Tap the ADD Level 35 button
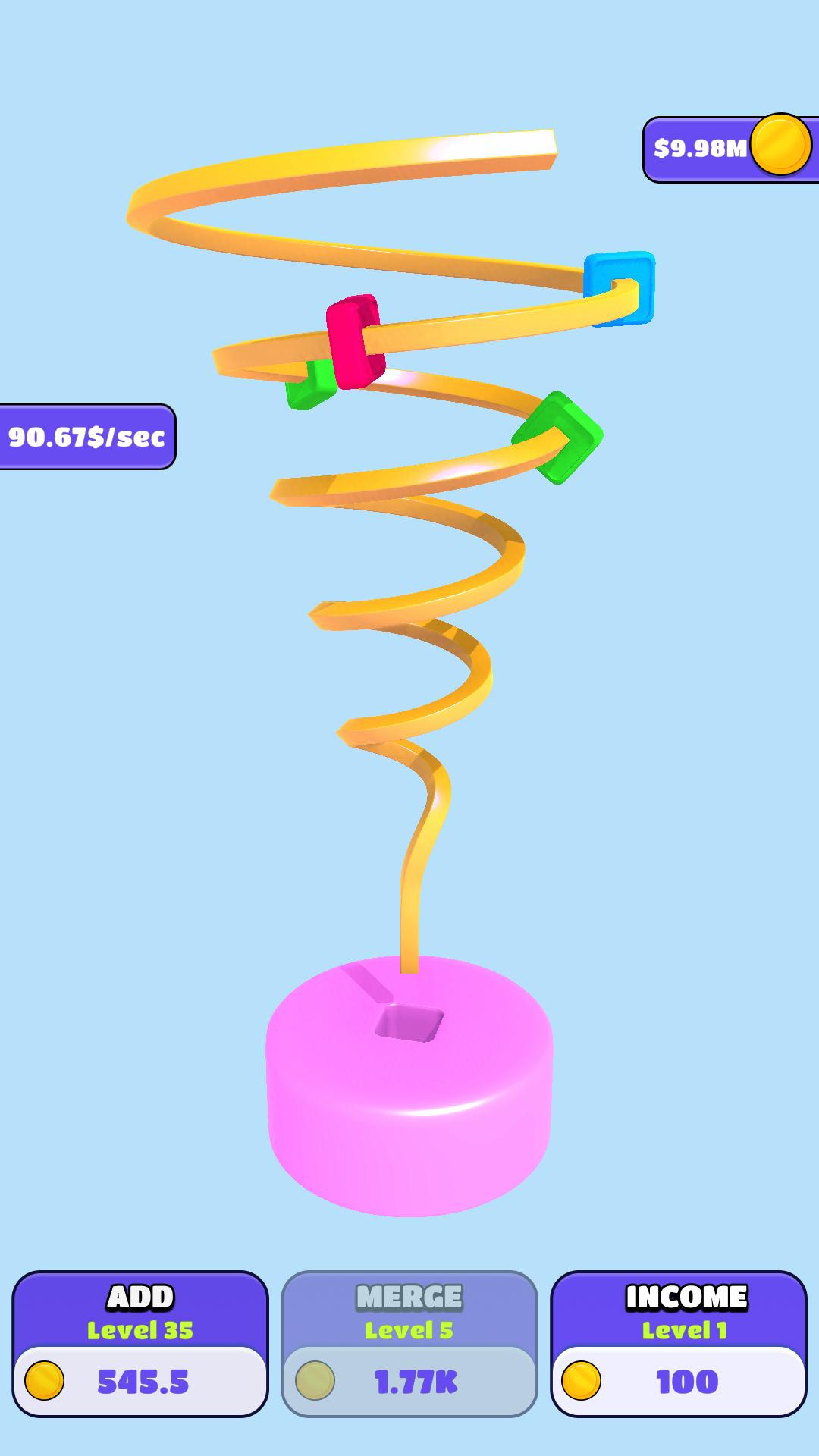The width and height of the screenshot is (819, 1456). [140, 1343]
